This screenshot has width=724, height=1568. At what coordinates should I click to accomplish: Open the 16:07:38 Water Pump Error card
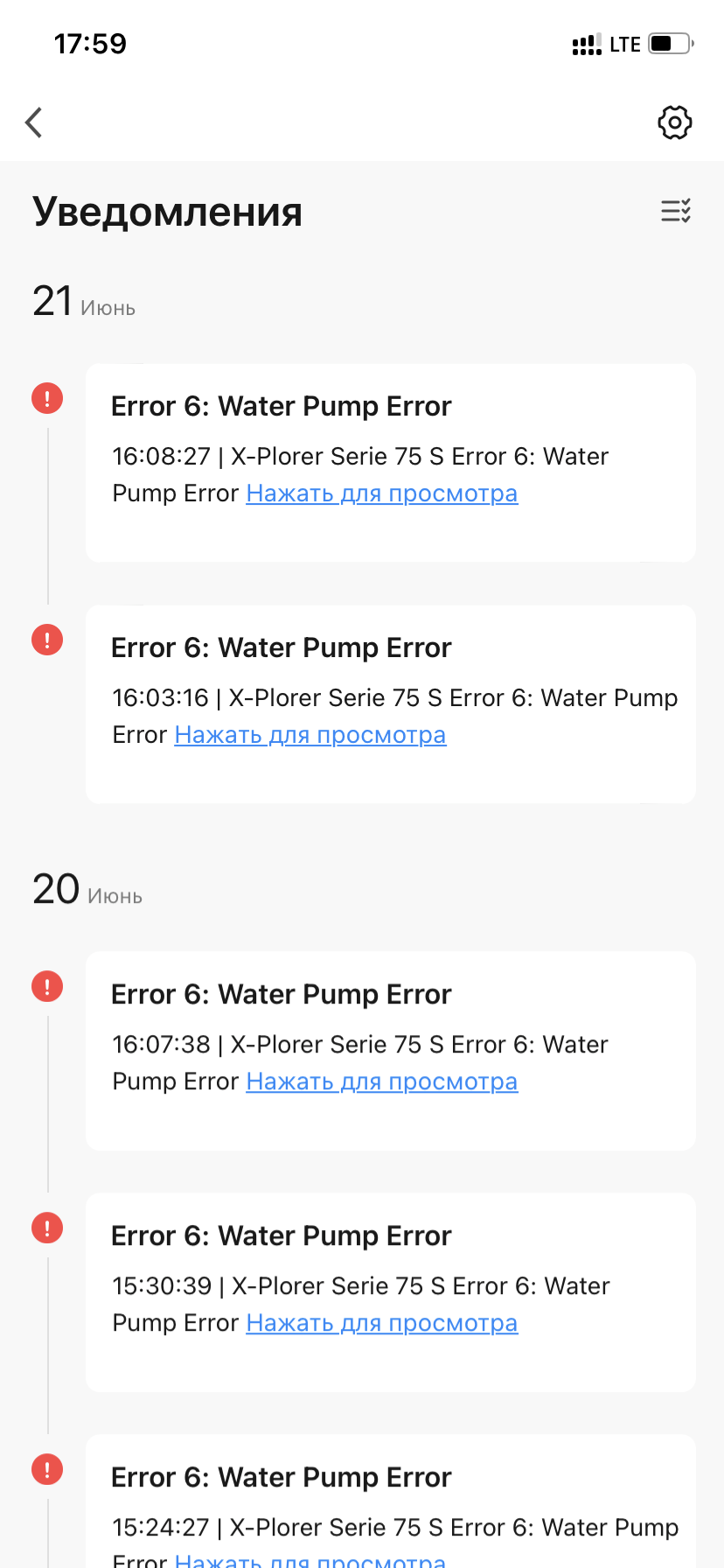391,1051
